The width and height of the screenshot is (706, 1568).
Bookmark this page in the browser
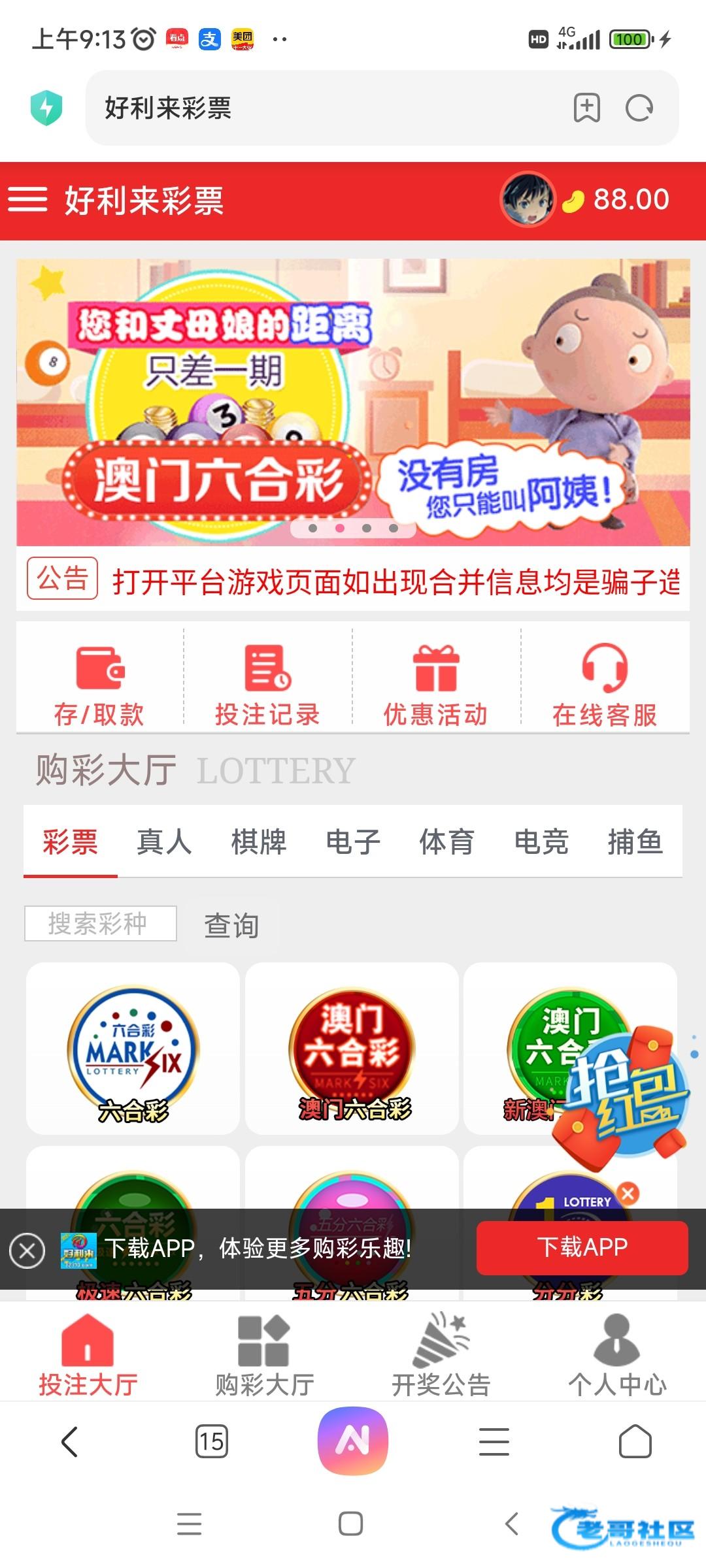point(586,108)
